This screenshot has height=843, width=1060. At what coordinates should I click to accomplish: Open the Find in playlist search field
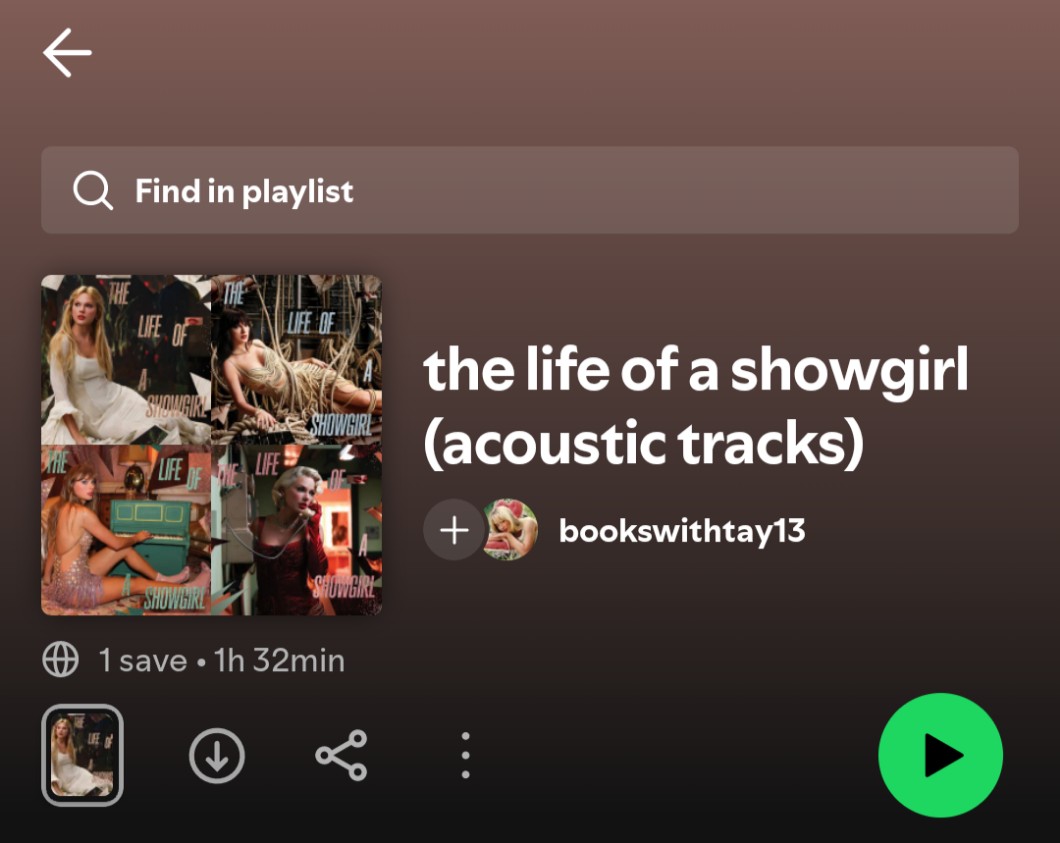tap(529, 190)
